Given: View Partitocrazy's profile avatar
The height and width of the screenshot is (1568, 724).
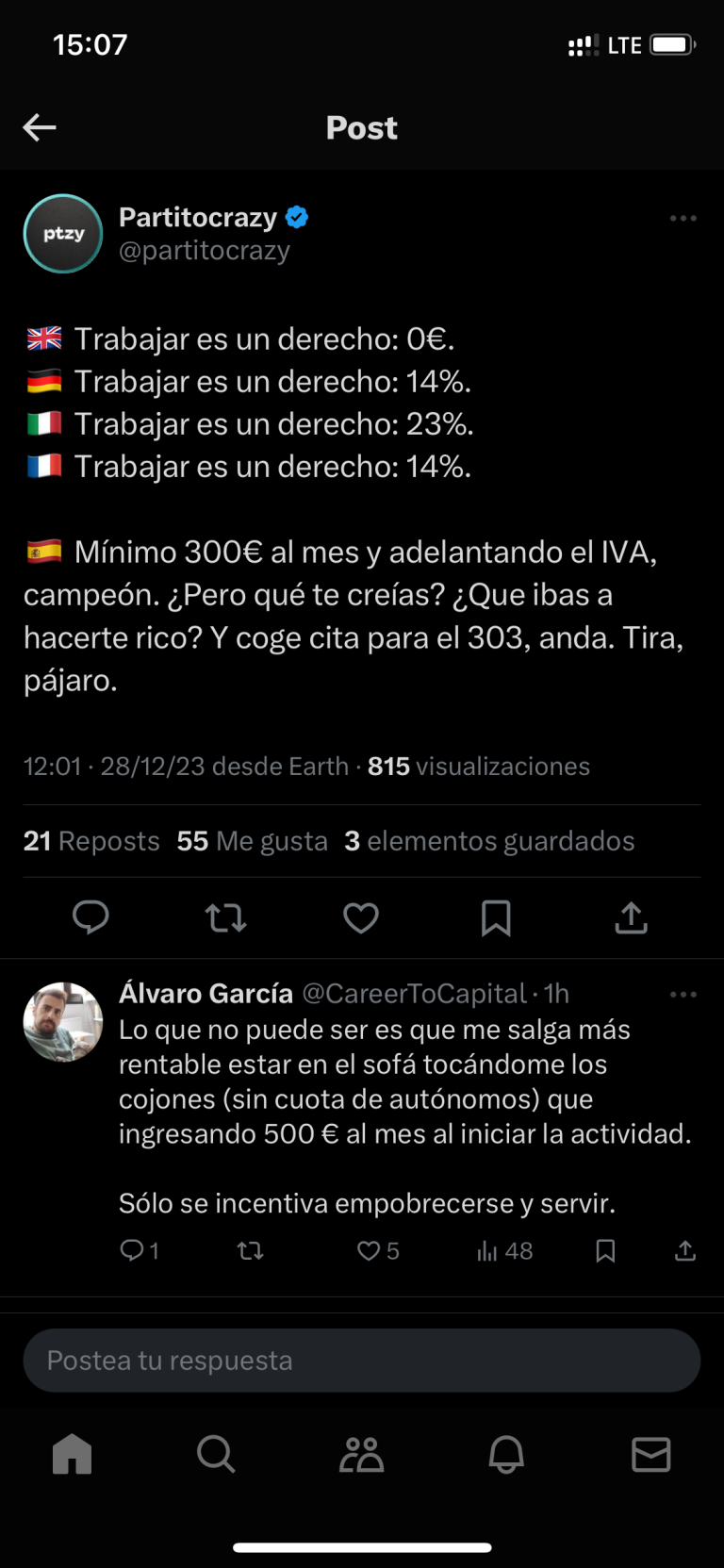Looking at the screenshot, I should point(62,233).
